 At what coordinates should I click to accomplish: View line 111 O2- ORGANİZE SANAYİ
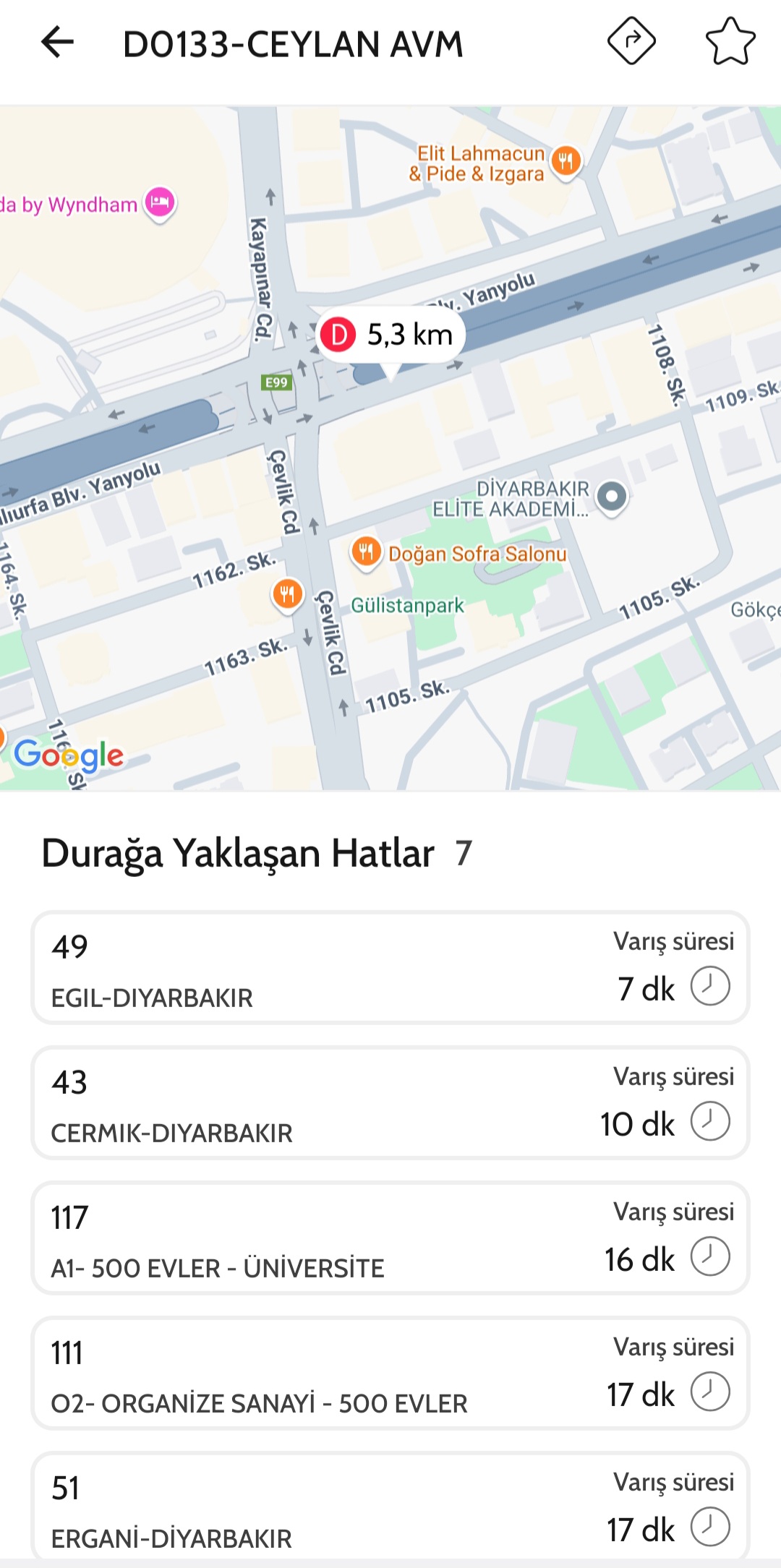click(390, 1373)
